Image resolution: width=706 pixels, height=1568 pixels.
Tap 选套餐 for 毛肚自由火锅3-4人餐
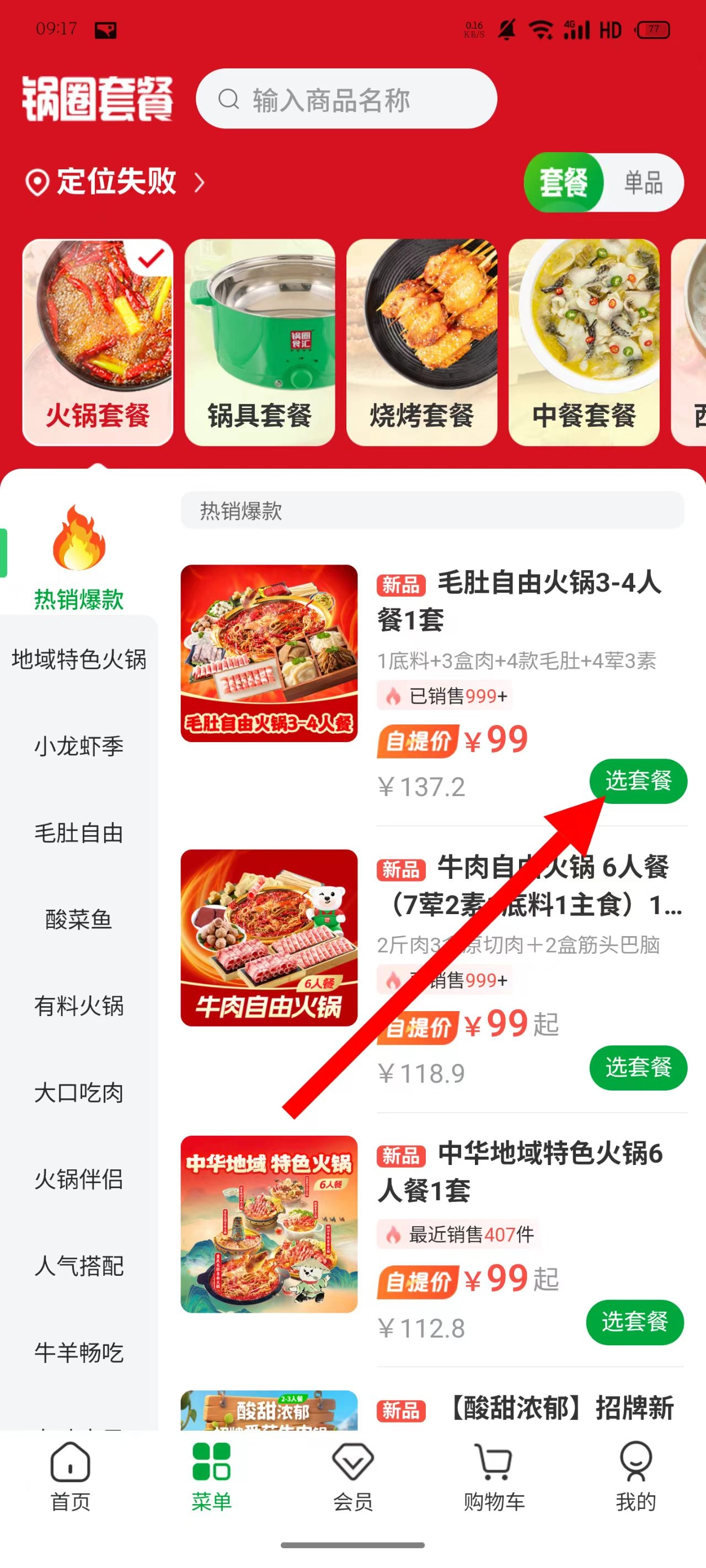(x=638, y=781)
